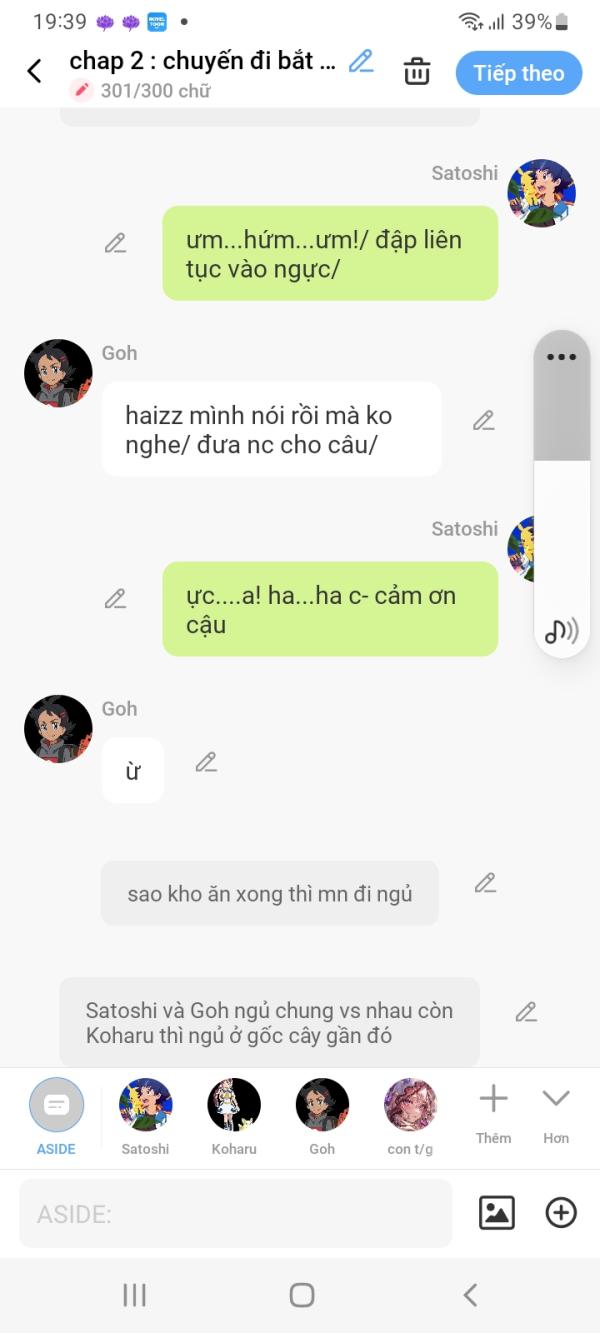Delete the chapter with the trash icon
Image resolution: width=600 pixels, height=1333 pixels.
pos(417,72)
